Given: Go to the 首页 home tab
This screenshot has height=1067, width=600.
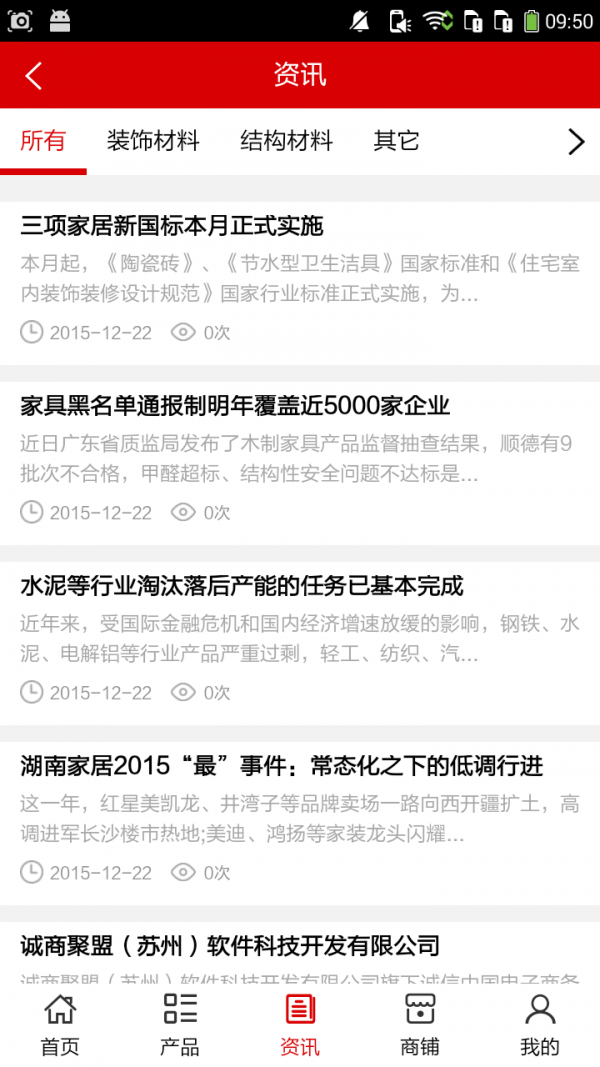Looking at the screenshot, I should (x=60, y=1025).
